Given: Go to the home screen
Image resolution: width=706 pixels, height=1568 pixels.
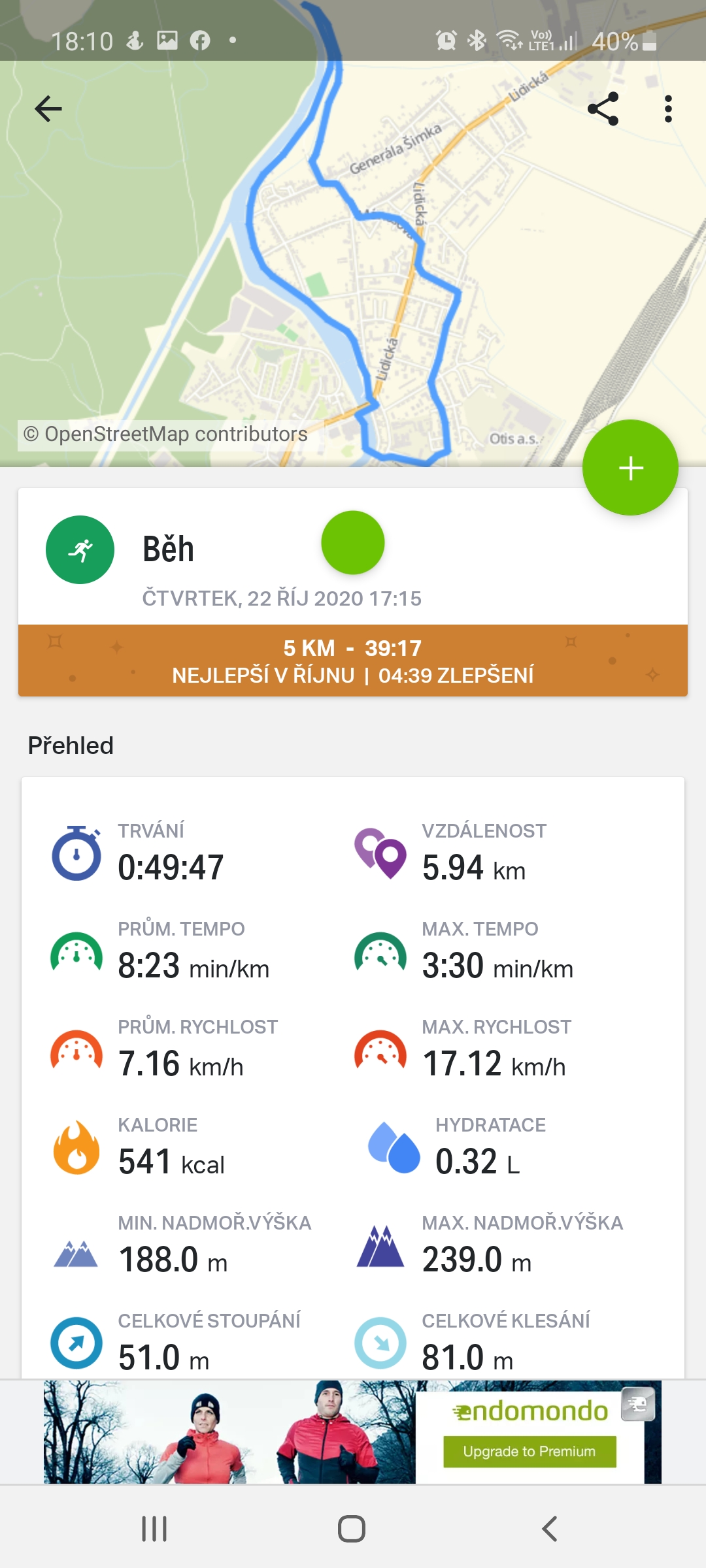Looking at the screenshot, I should (x=352, y=1529).
